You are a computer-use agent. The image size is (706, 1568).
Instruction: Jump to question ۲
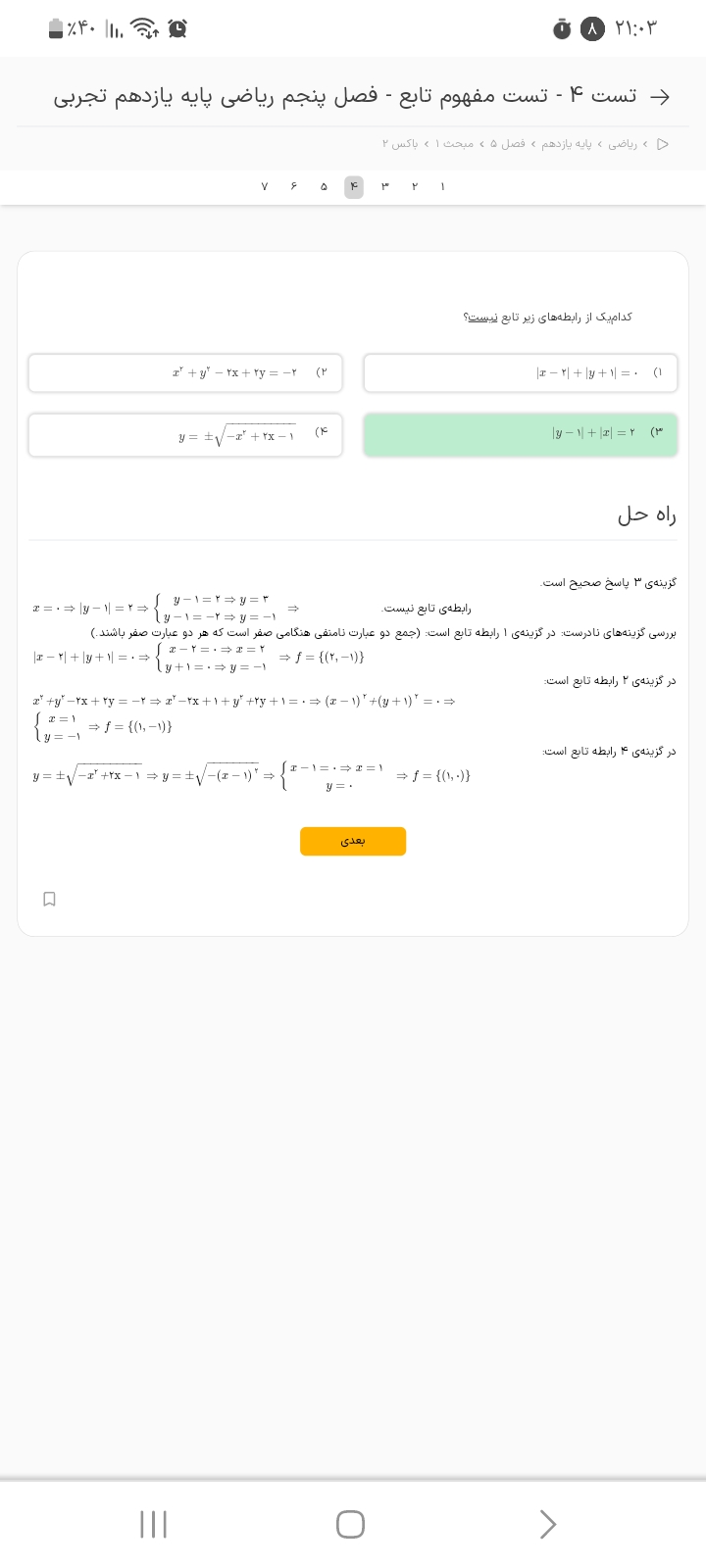pyautogui.click(x=414, y=186)
